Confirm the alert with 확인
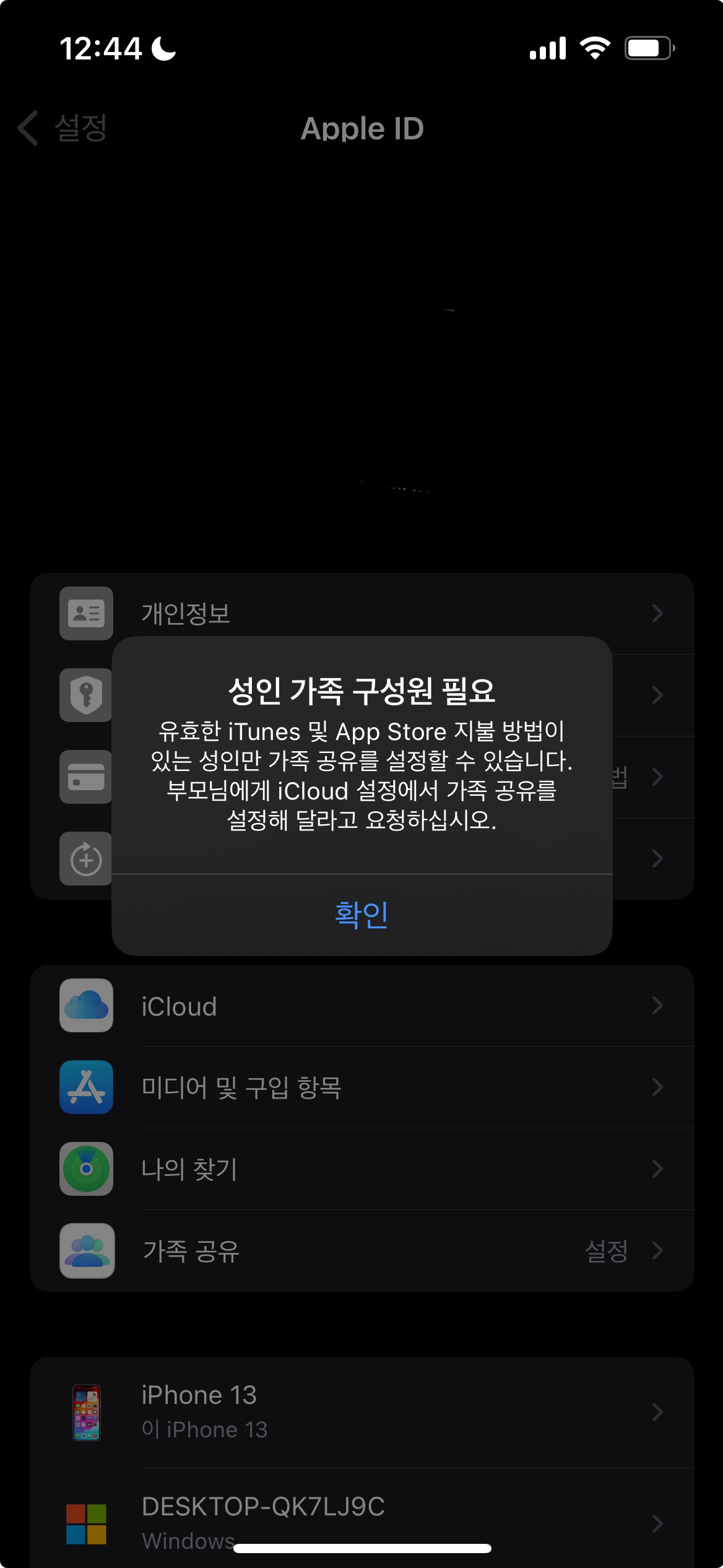Image resolution: width=723 pixels, height=1568 pixels. (x=361, y=915)
